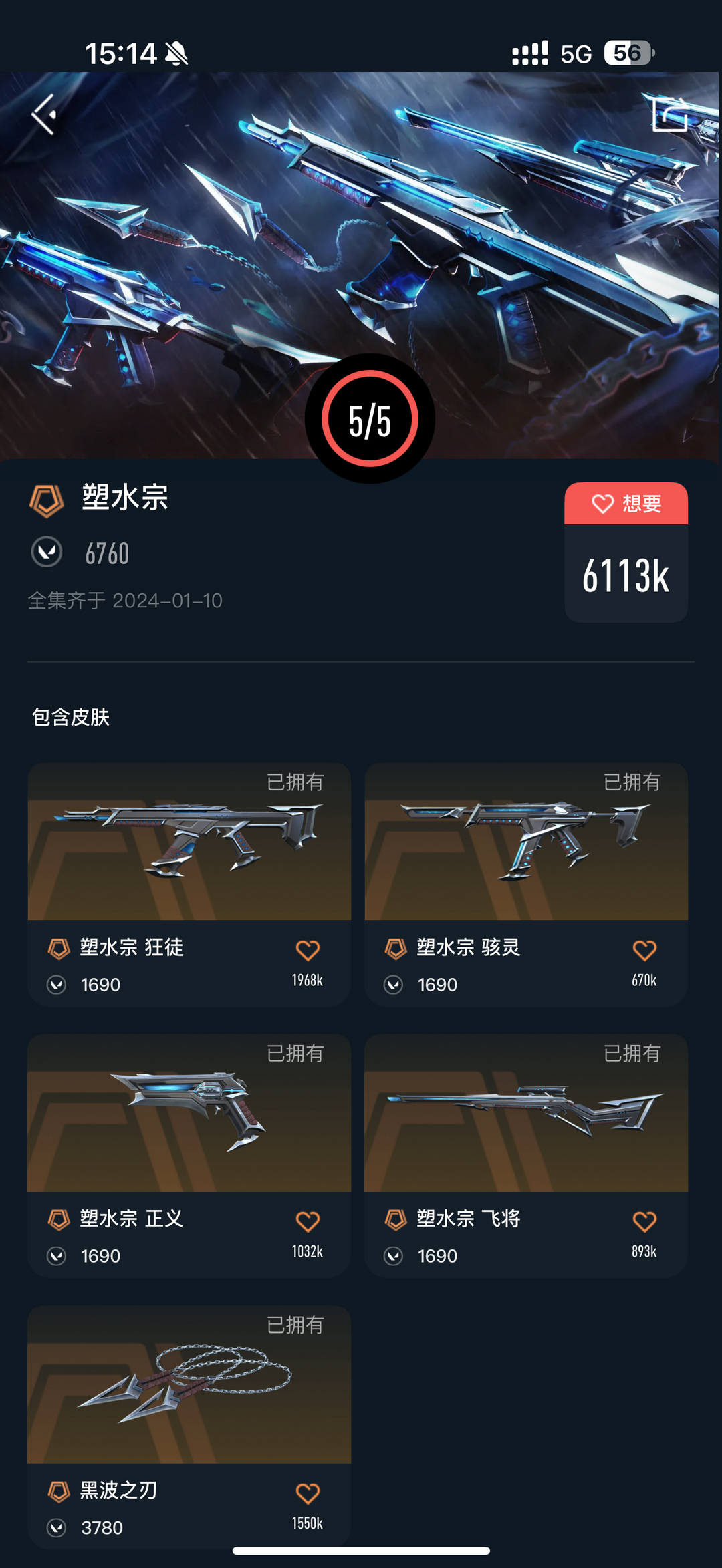Share this skin bundle page
This screenshot has width=722, height=1568.
pos(670,114)
